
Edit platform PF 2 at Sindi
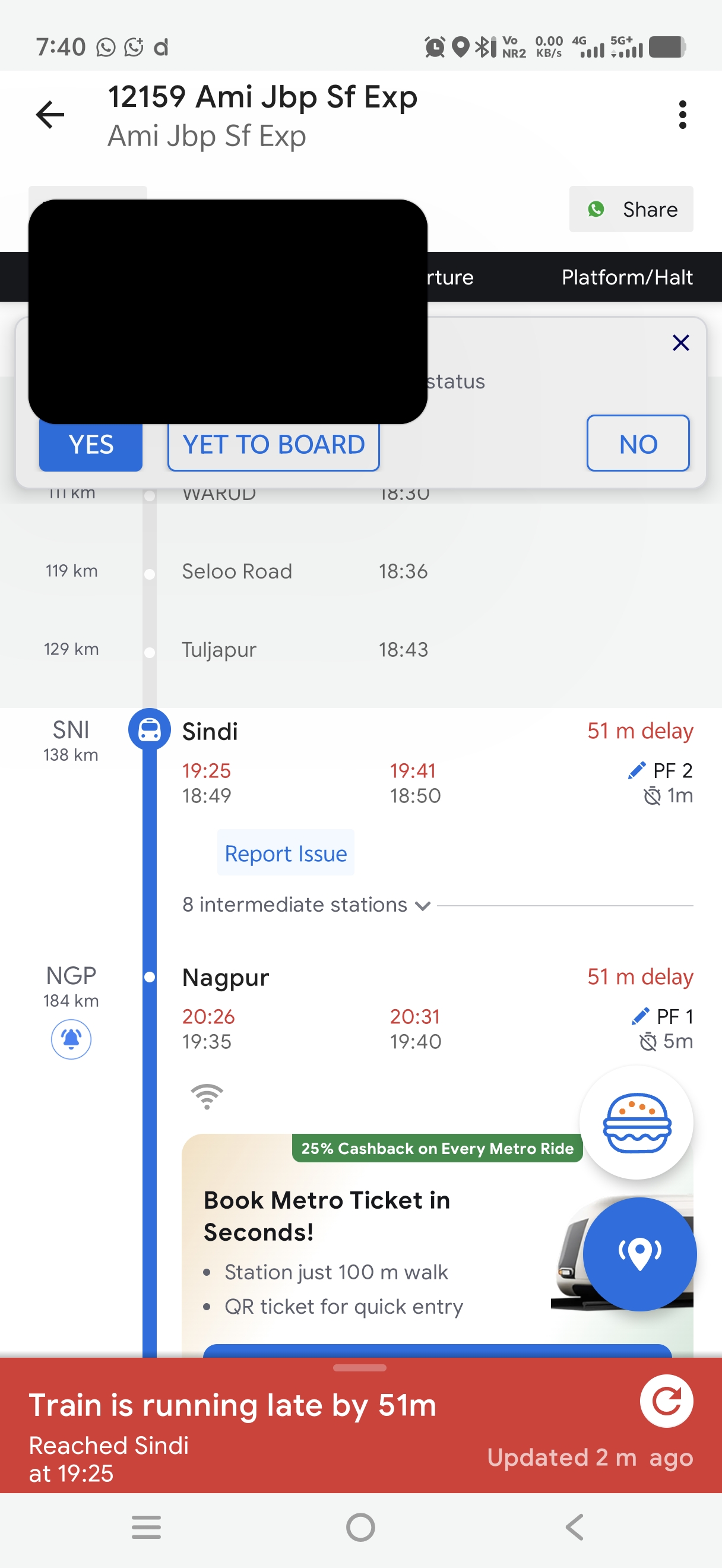(661, 770)
